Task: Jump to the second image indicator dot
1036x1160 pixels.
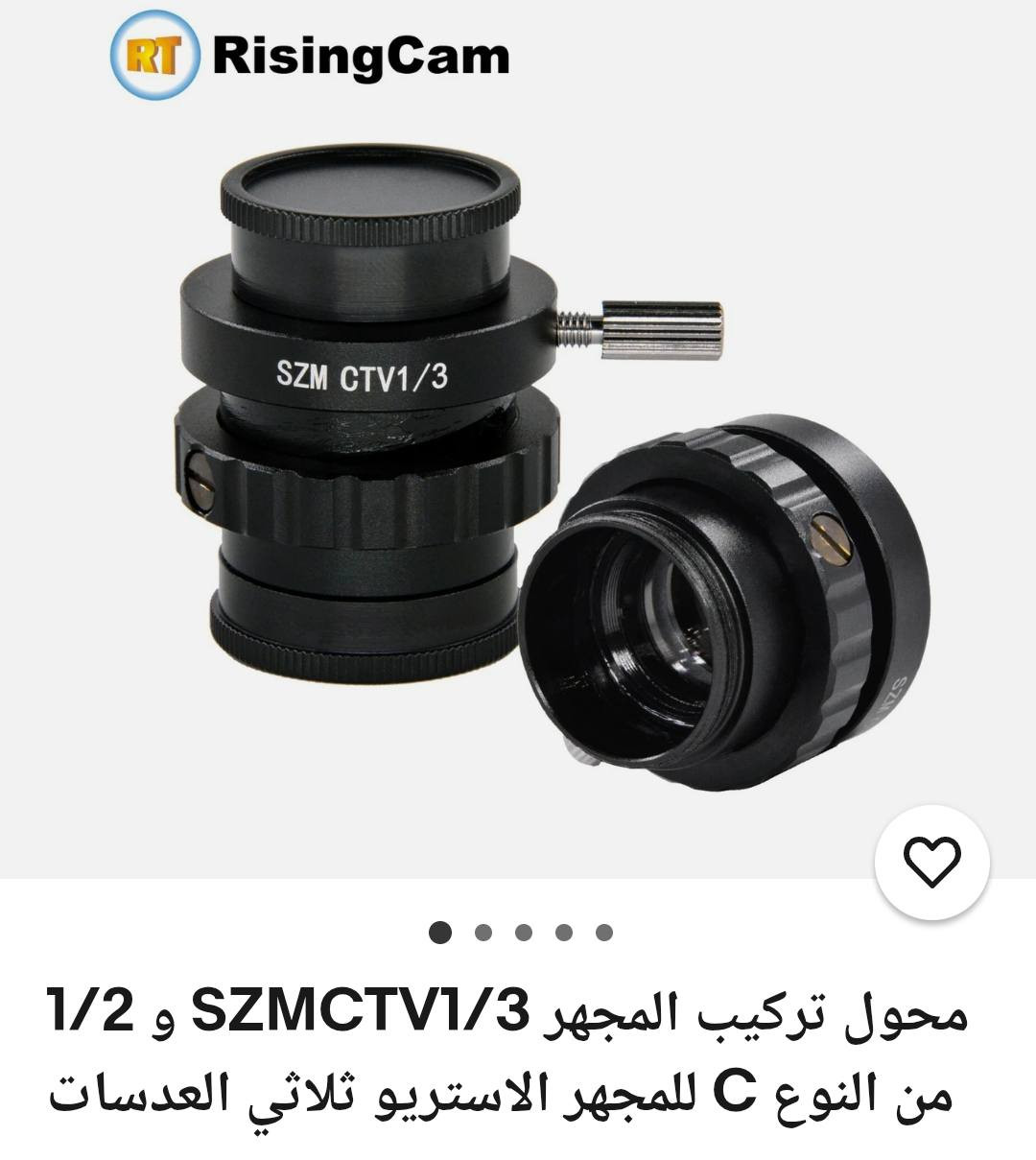Action: pyautogui.click(x=483, y=932)
